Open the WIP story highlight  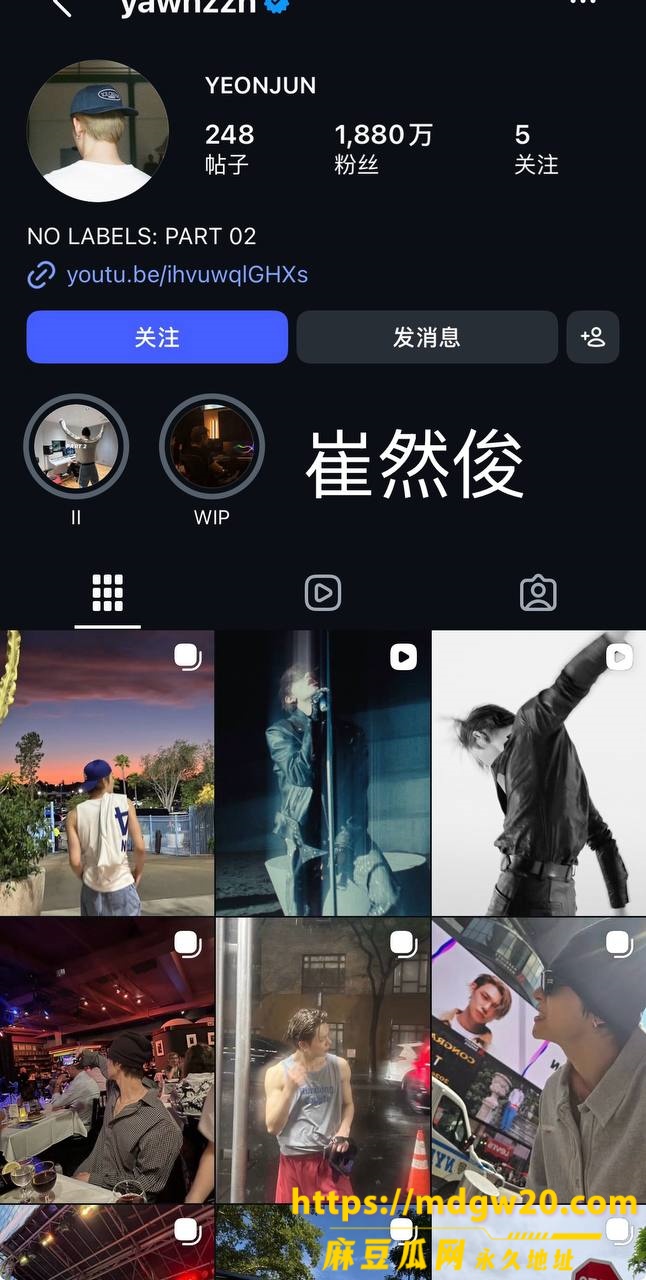[212, 446]
